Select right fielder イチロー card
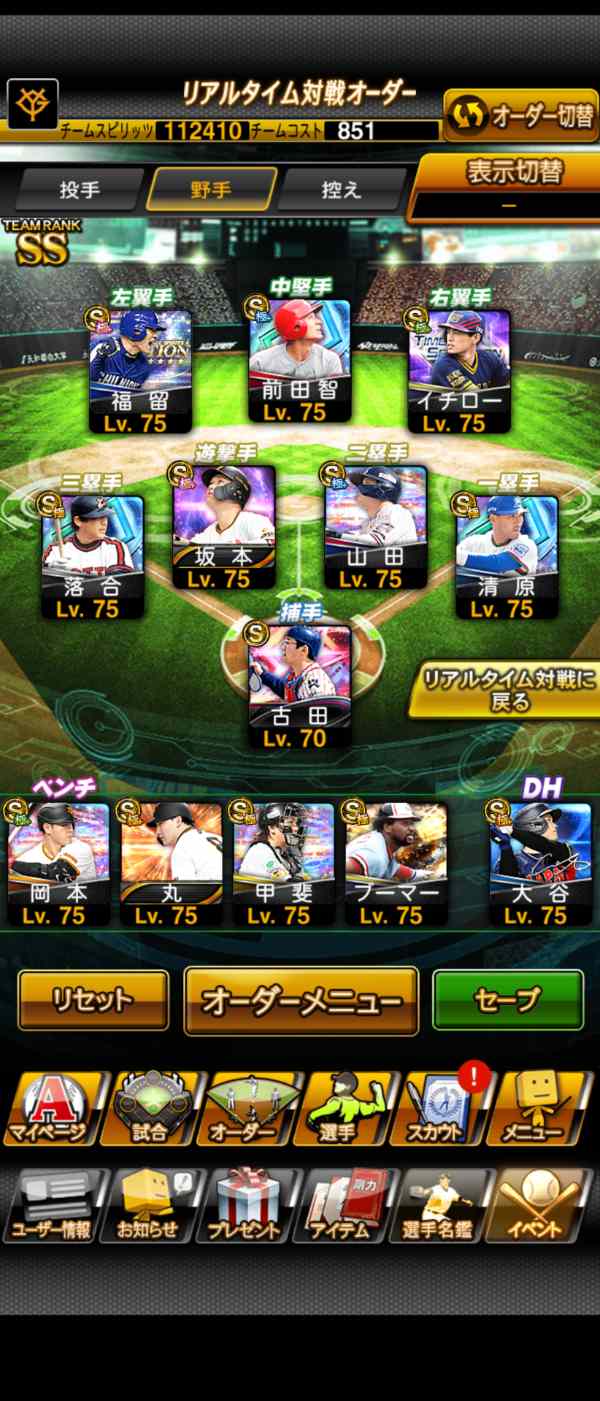 click(459, 372)
